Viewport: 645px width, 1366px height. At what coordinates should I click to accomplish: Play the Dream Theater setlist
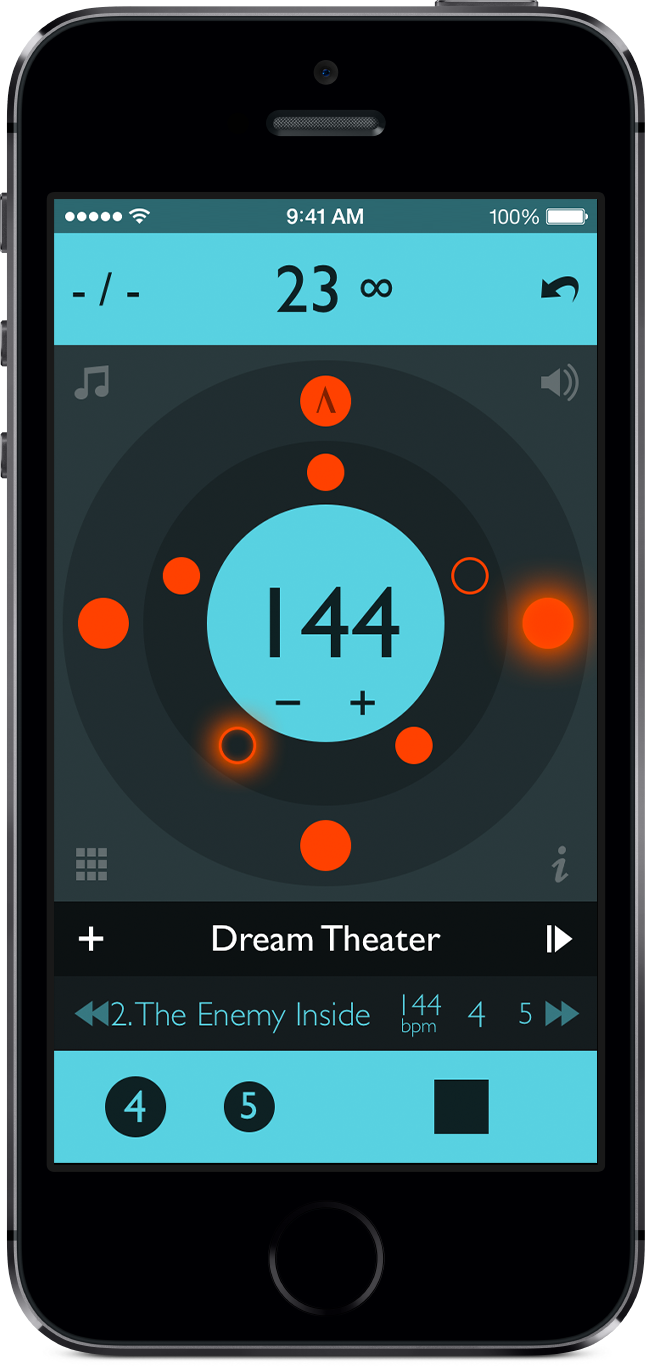[559, 939]
